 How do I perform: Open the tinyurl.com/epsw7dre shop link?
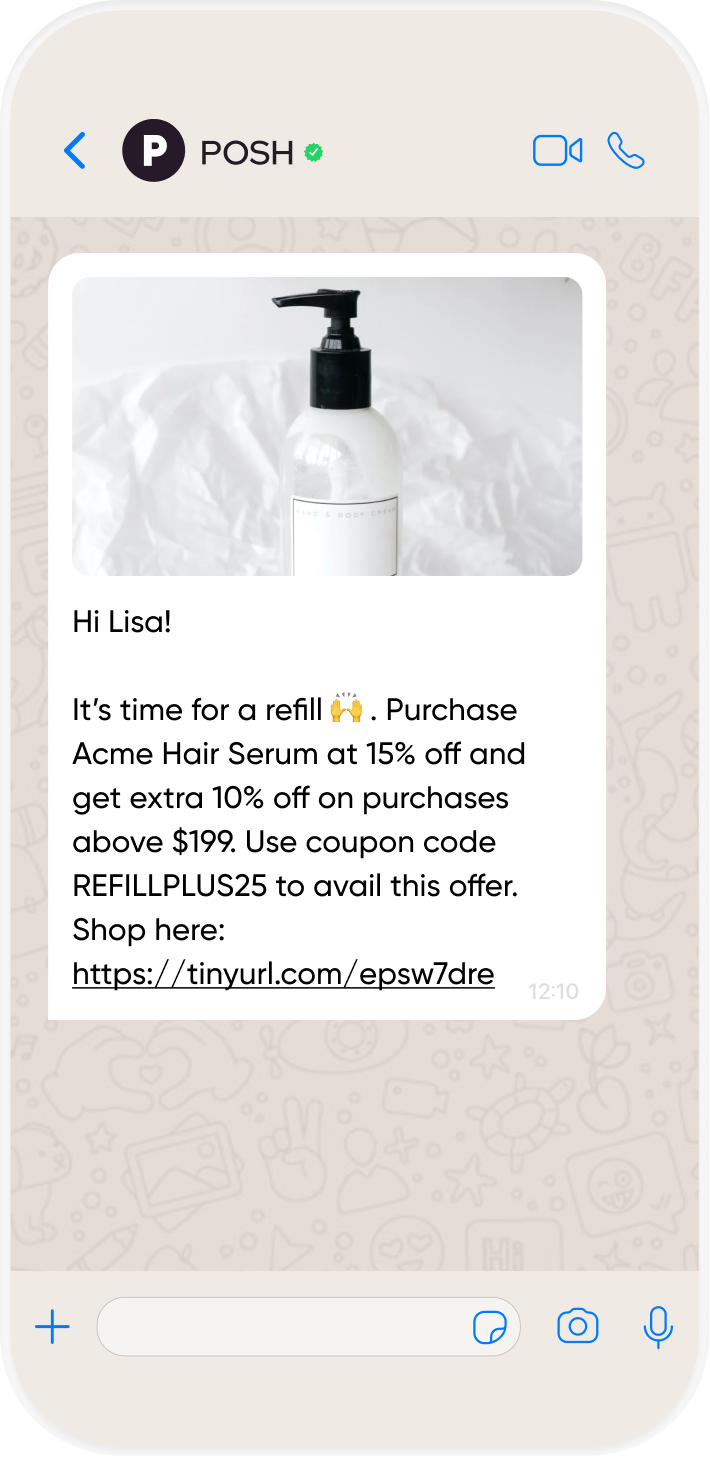283,974
